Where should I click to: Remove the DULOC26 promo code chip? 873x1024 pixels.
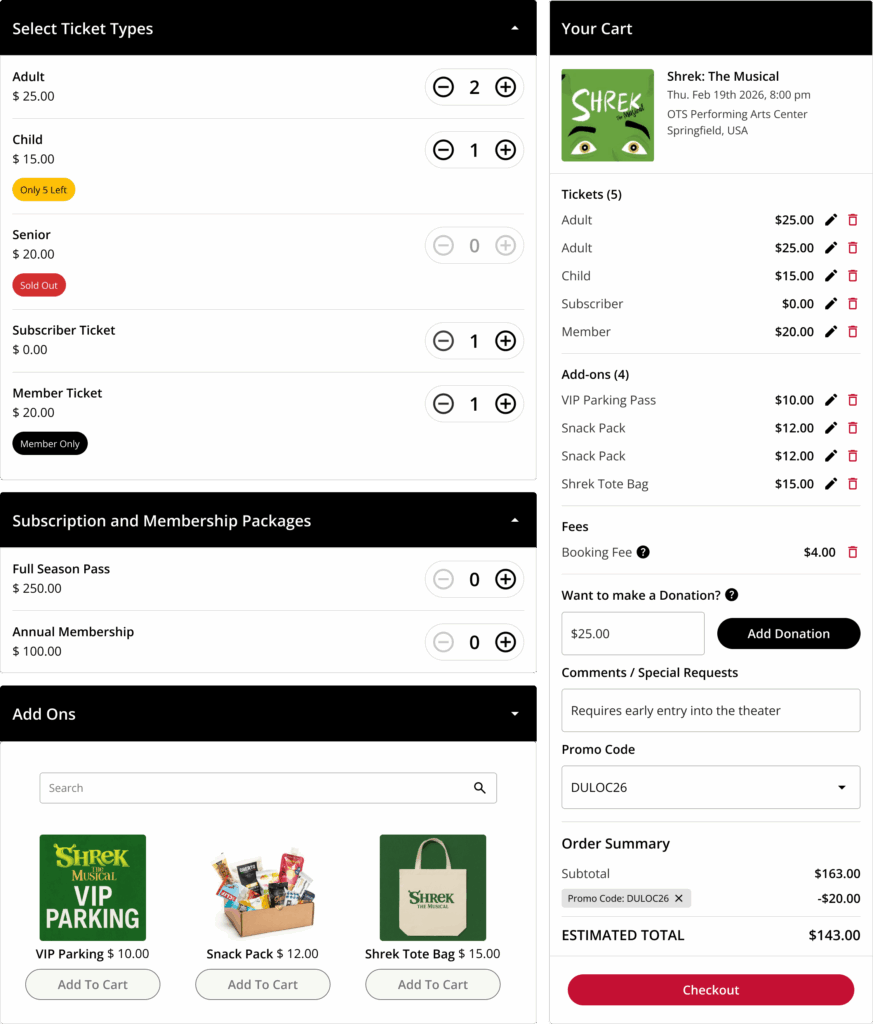[679, 899]
